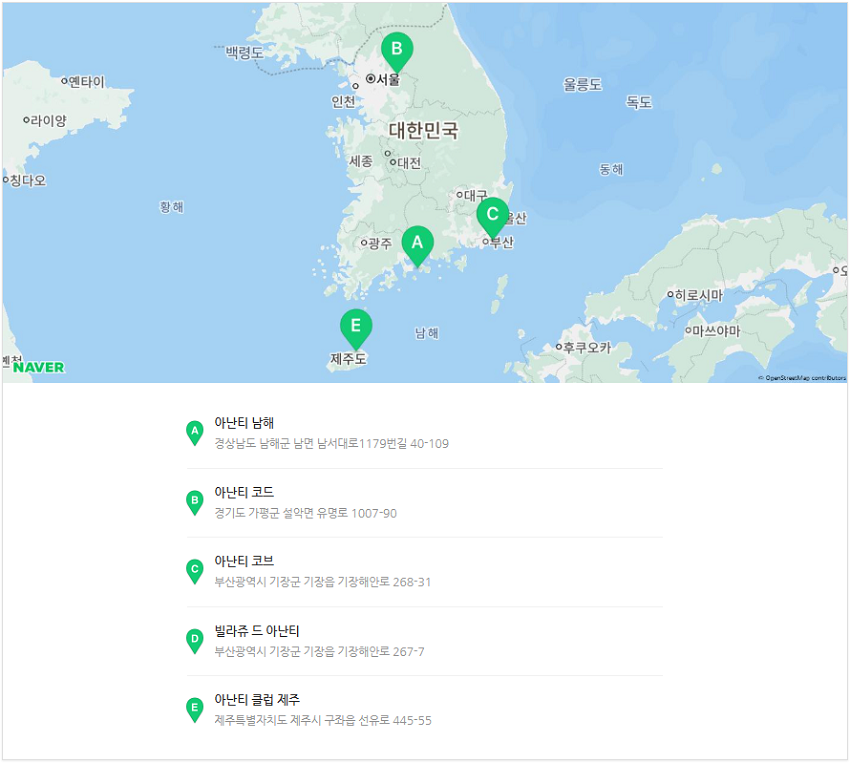Viewport: 850px width, 763px height.
Task: Select the 아난티 코브 location row
Action: (x=423, y=571)
